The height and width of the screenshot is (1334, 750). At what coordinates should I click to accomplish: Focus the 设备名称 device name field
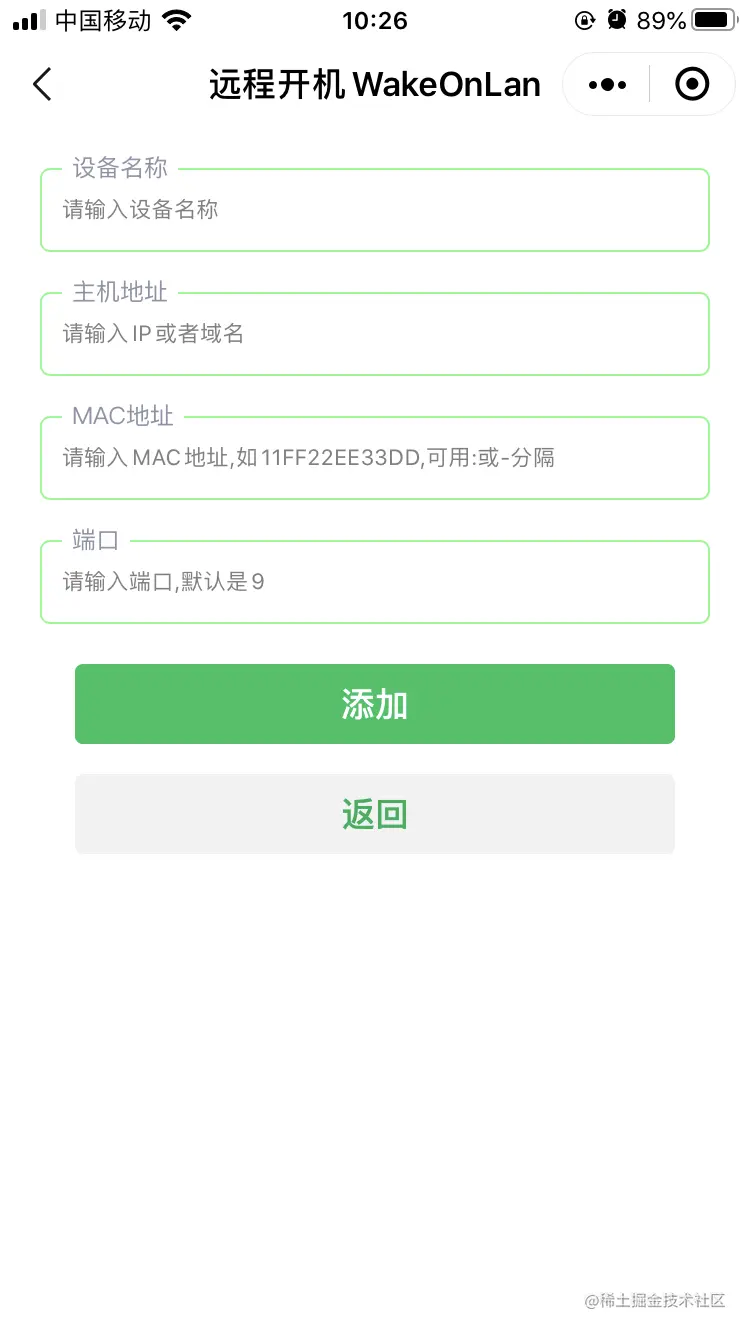(x=374, y=211)
